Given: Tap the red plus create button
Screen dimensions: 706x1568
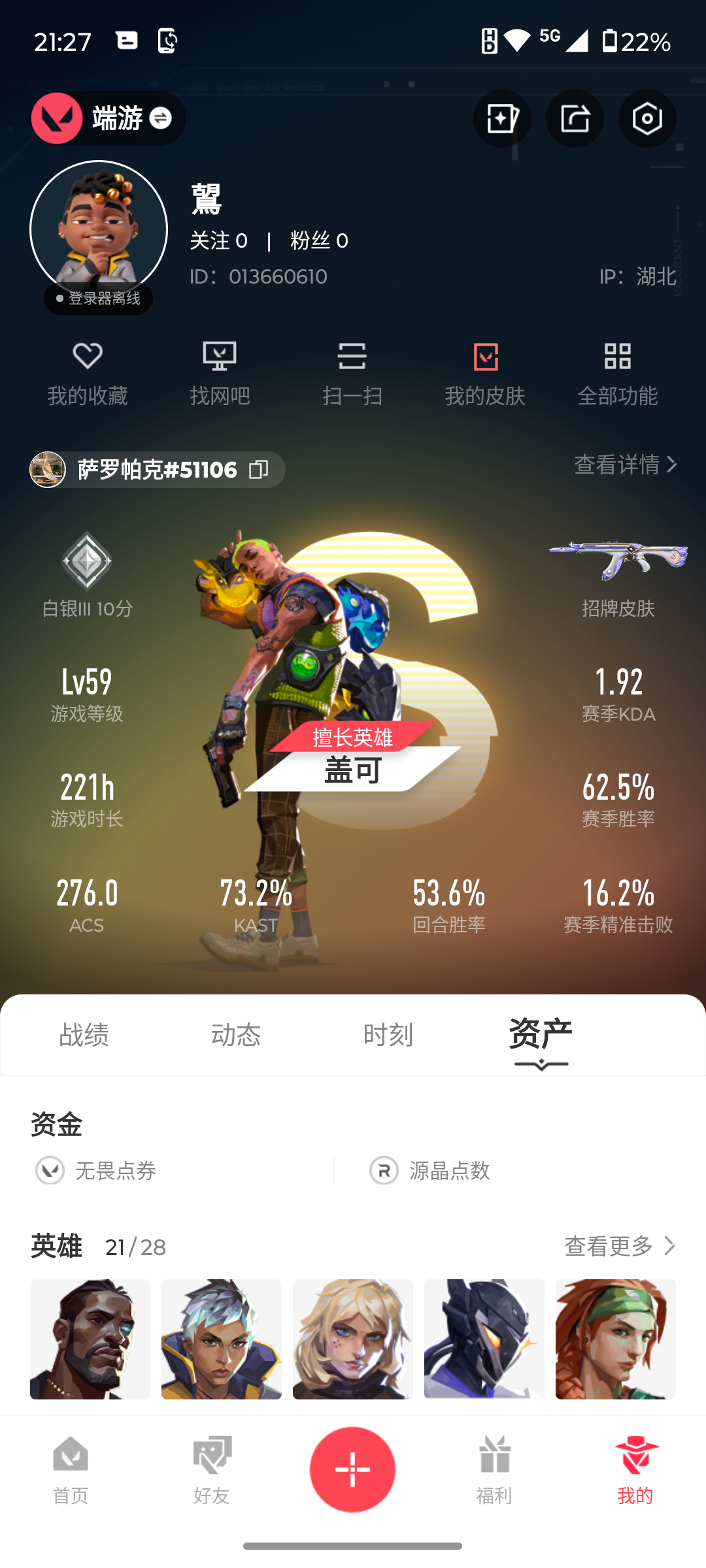Looking at the screenshot, I should tap(352, 1469).
